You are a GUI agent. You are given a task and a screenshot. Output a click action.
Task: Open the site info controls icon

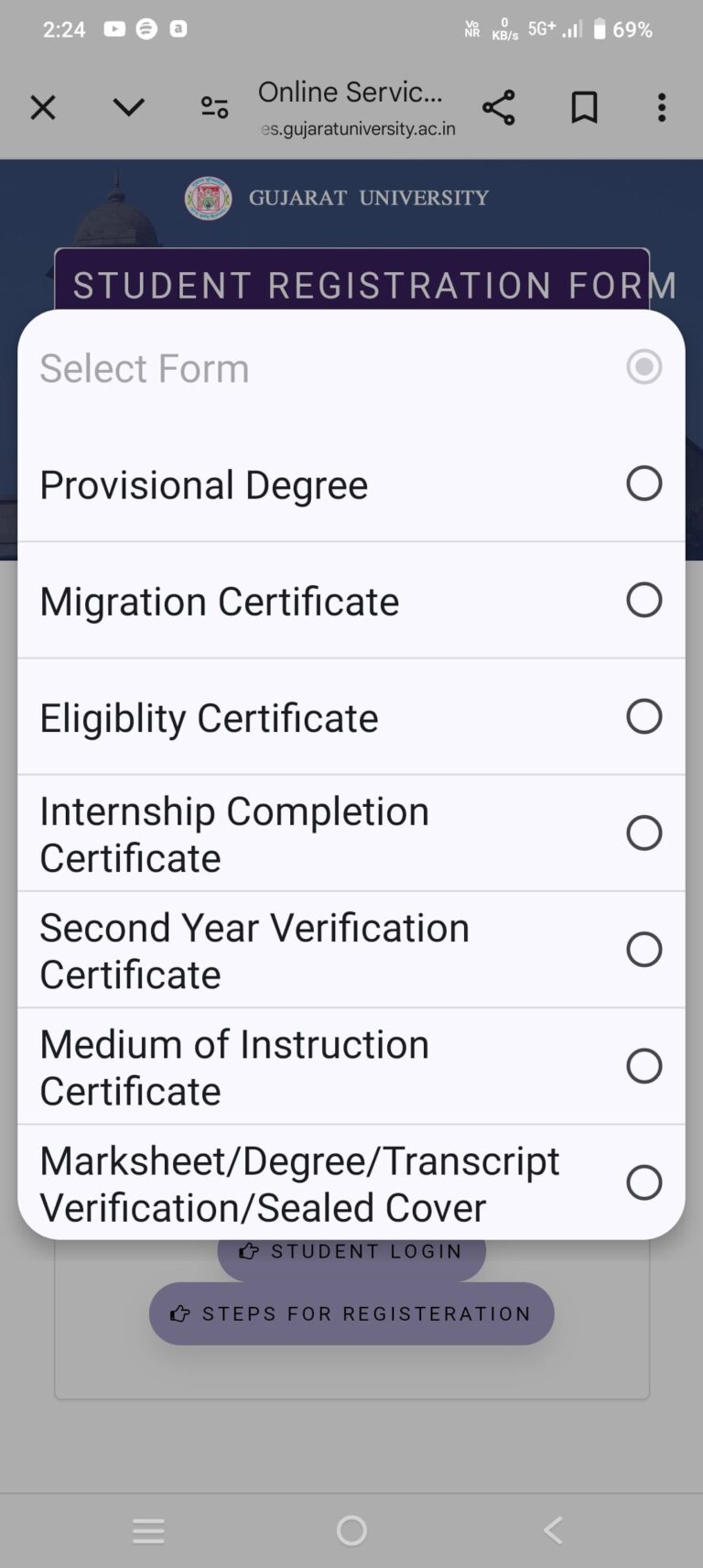tap(214, 107)
